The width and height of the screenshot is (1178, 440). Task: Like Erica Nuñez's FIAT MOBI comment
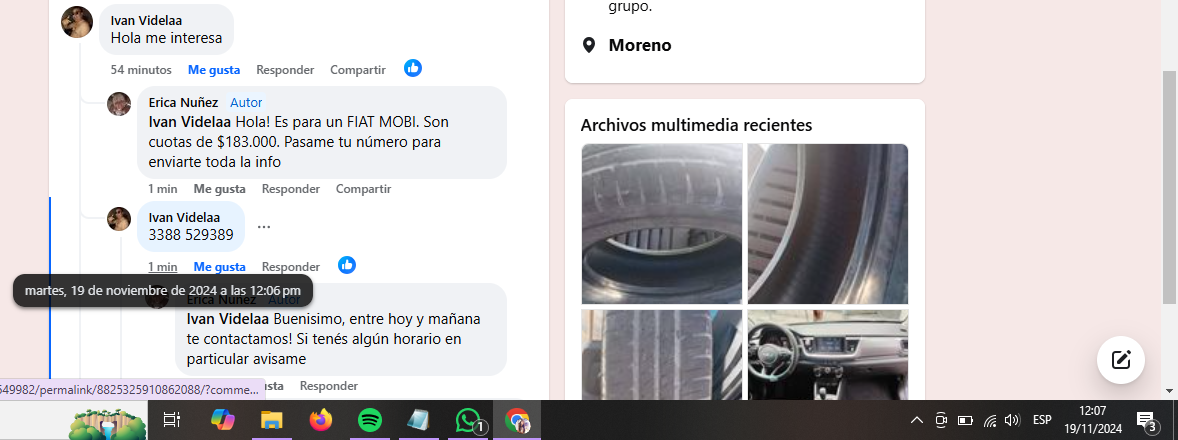[219, 189]
